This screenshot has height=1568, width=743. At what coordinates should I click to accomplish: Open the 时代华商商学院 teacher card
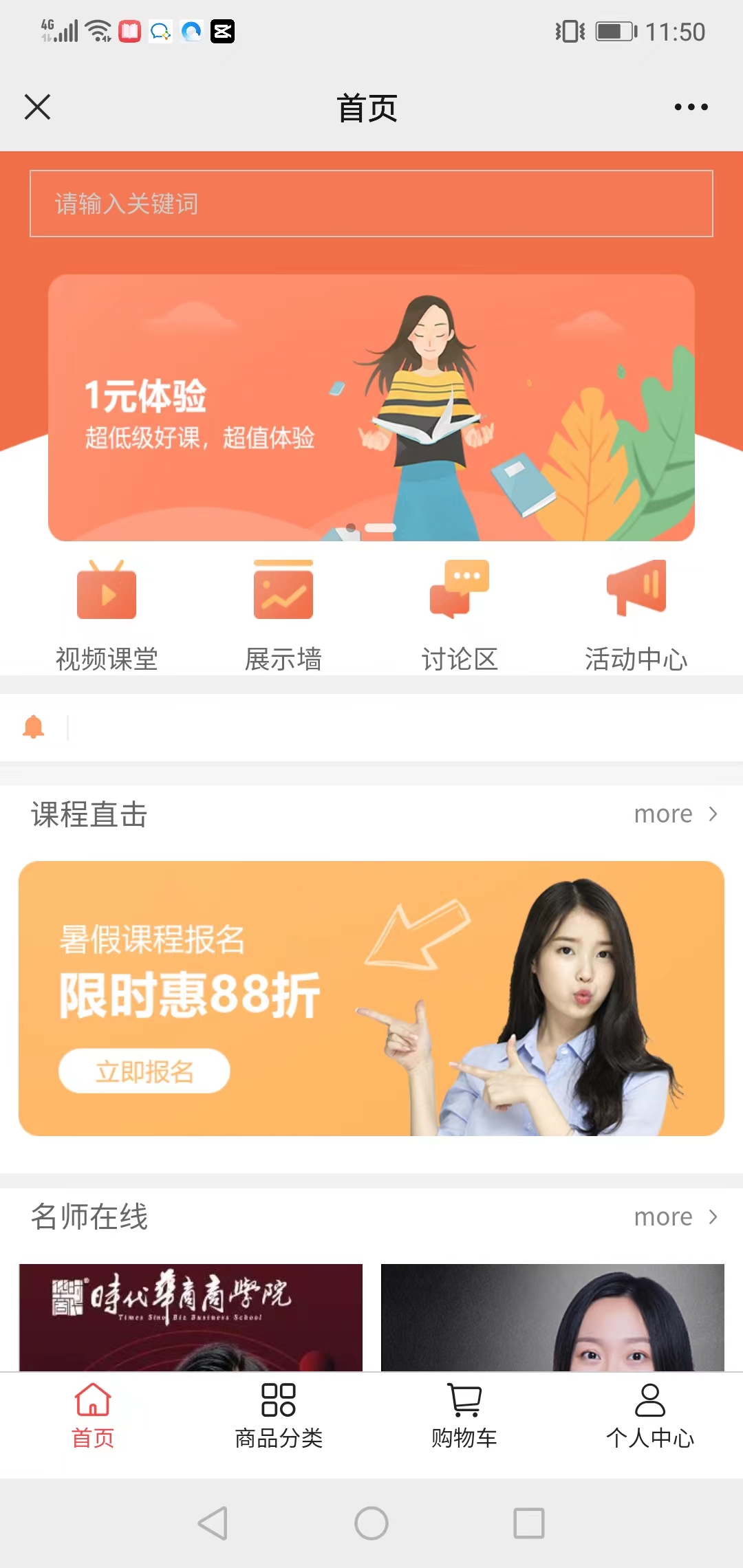pyautogui.click(x=191, y=1317)
